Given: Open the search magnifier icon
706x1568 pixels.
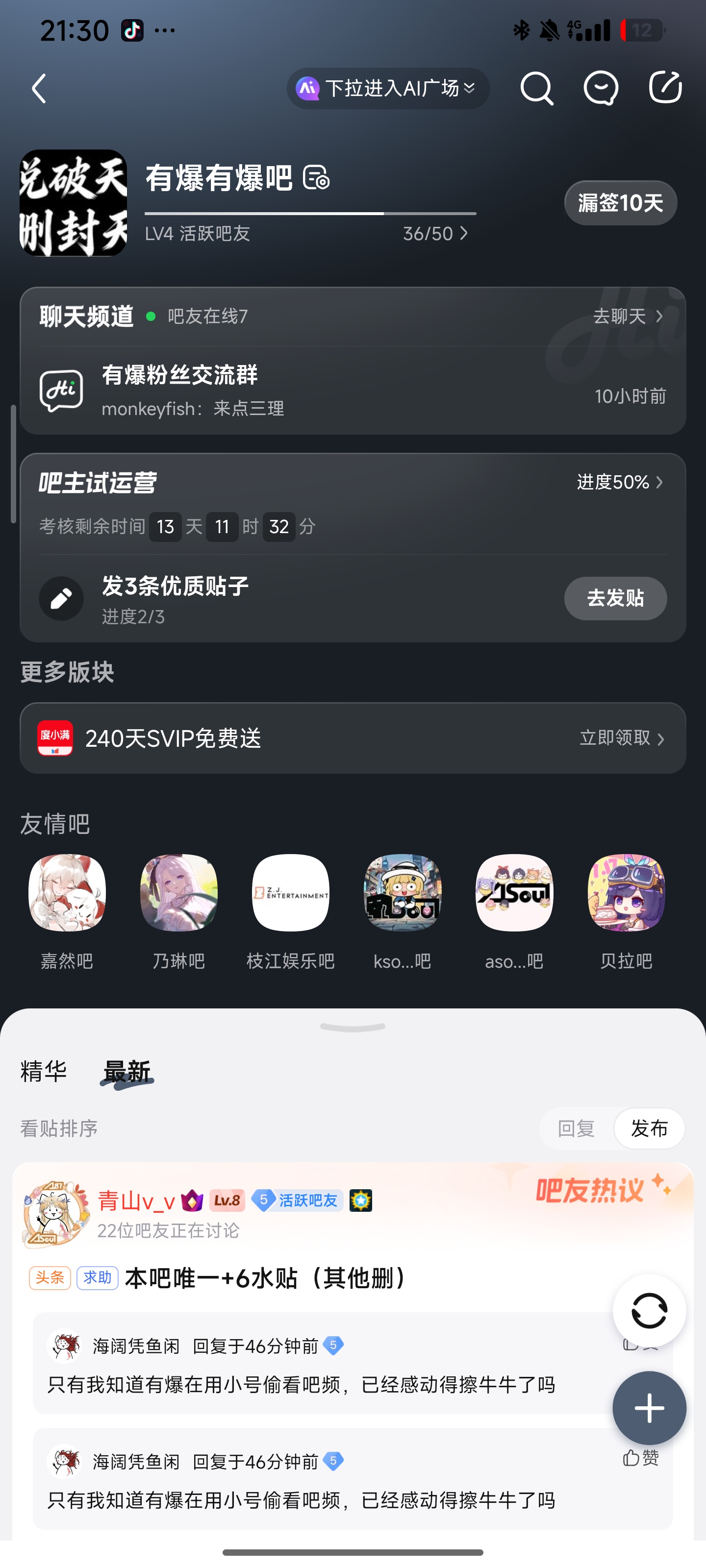Looking at the screenshot, I should pyautogui.click(x=537, y=89).
